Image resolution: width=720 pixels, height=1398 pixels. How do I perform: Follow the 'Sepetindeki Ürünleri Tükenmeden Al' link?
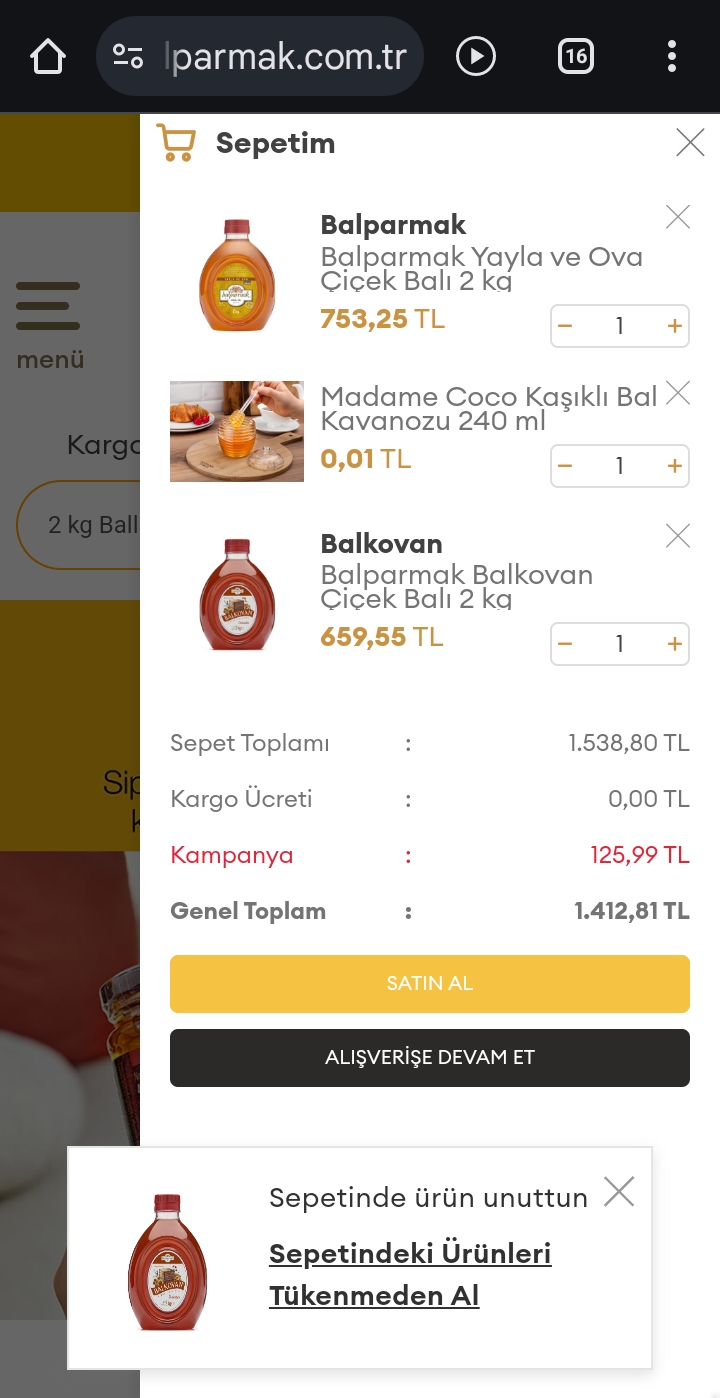[410, 1275]
